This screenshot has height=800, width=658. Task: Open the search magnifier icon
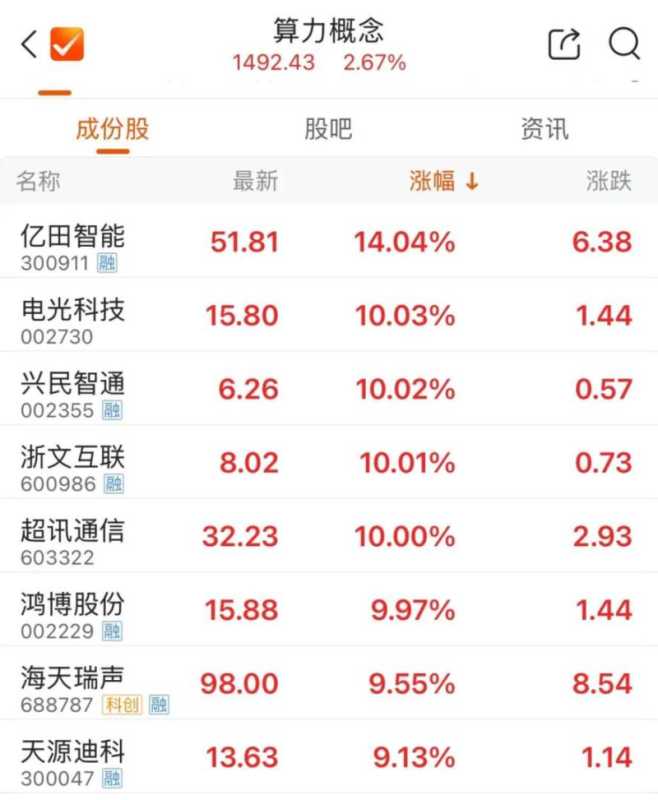[x=625, y=44]
